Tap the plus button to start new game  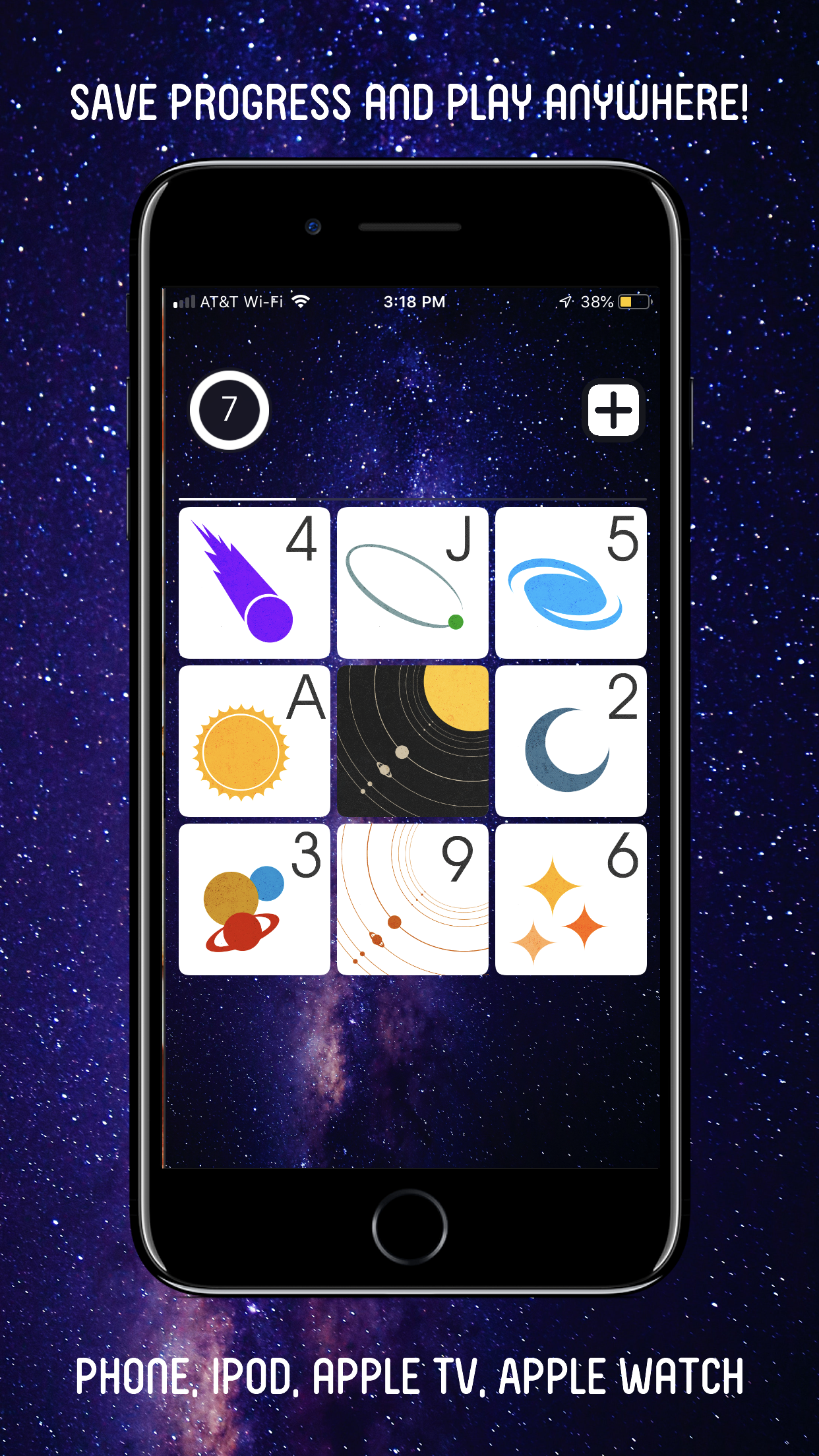coord(613,410)
